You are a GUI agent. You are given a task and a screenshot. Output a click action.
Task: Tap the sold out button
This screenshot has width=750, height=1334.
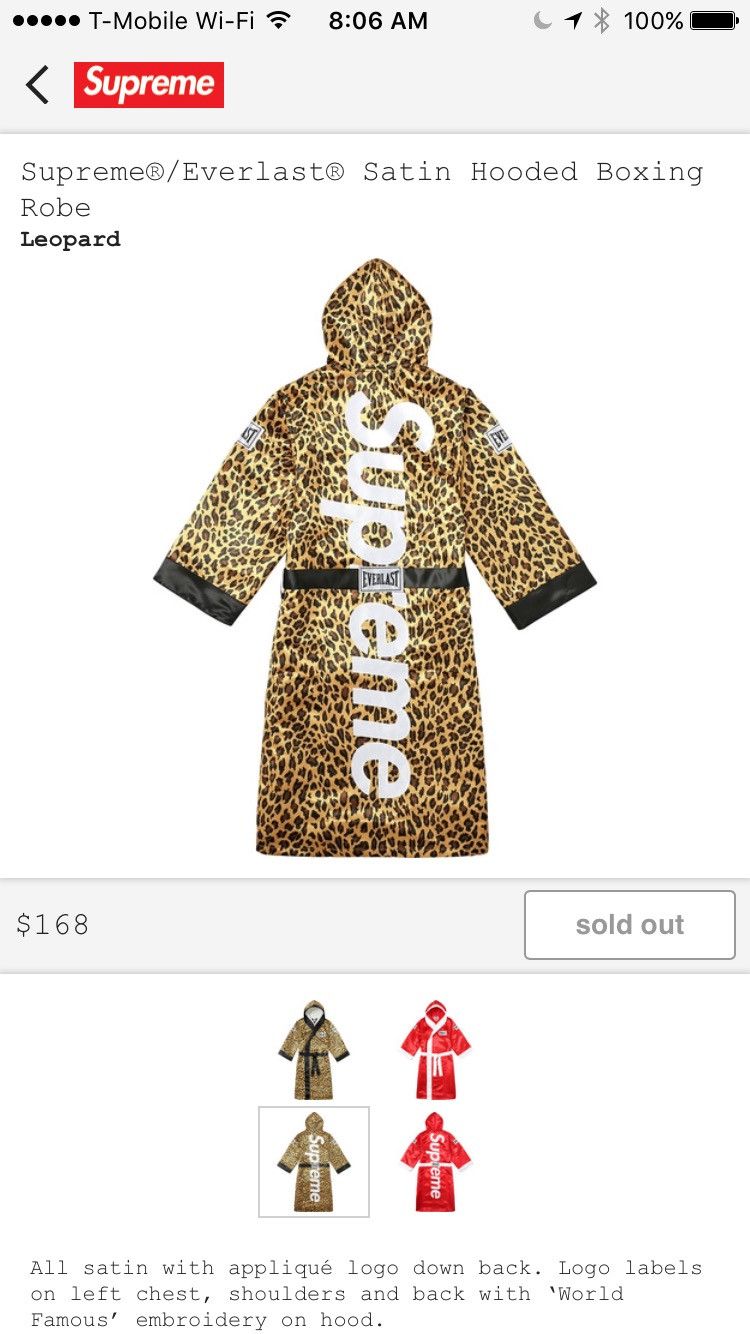pyautogui.click(x=630, y=925)
